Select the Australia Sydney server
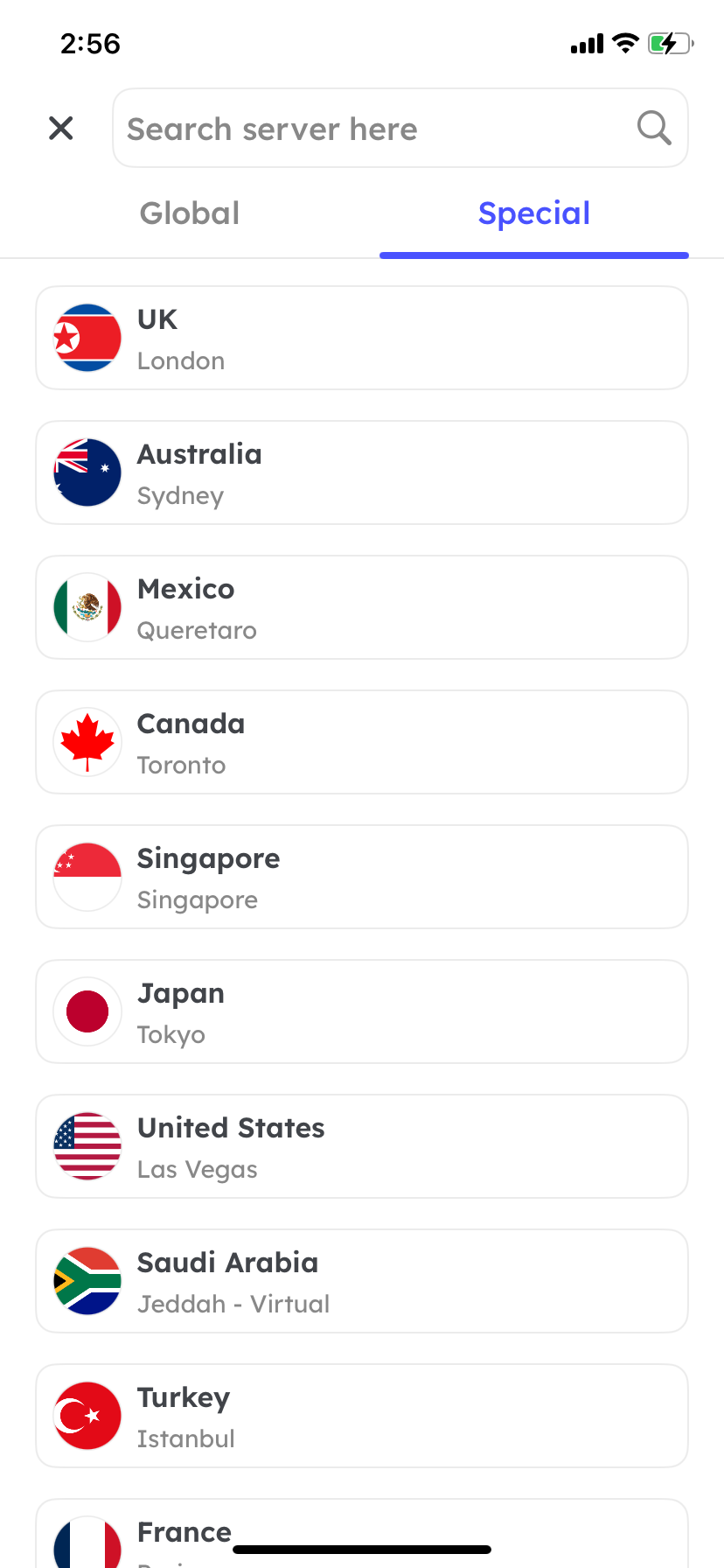The image size is (724, 1568). pyautogui.click(x=362, y=472)
